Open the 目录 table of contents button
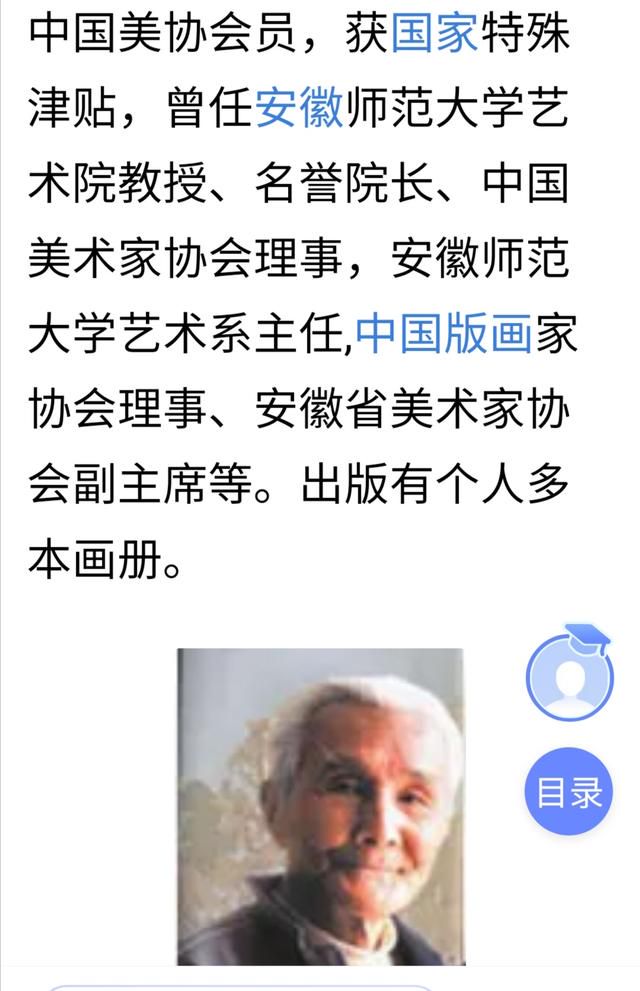 coord(569,793)
